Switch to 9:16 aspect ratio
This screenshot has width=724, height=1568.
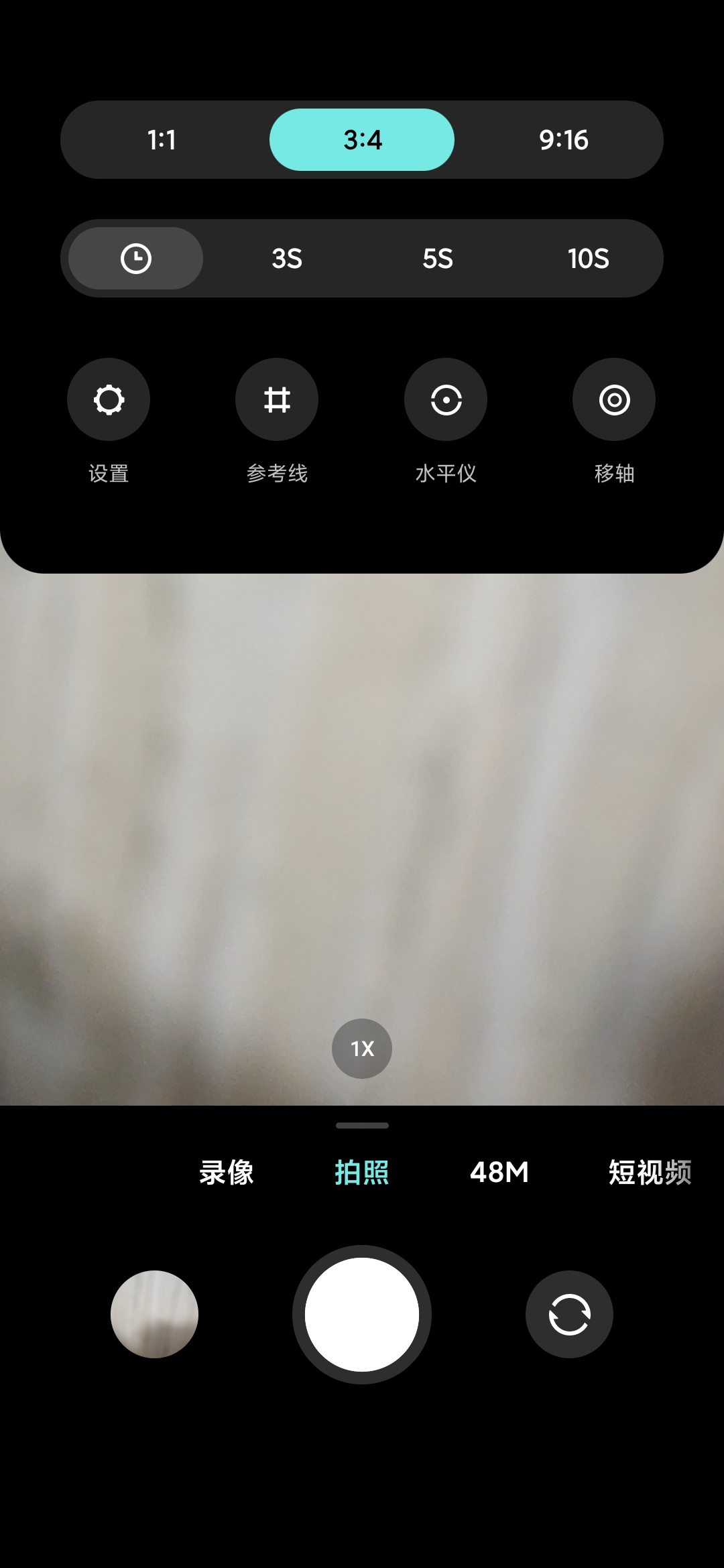click(563, 140)
